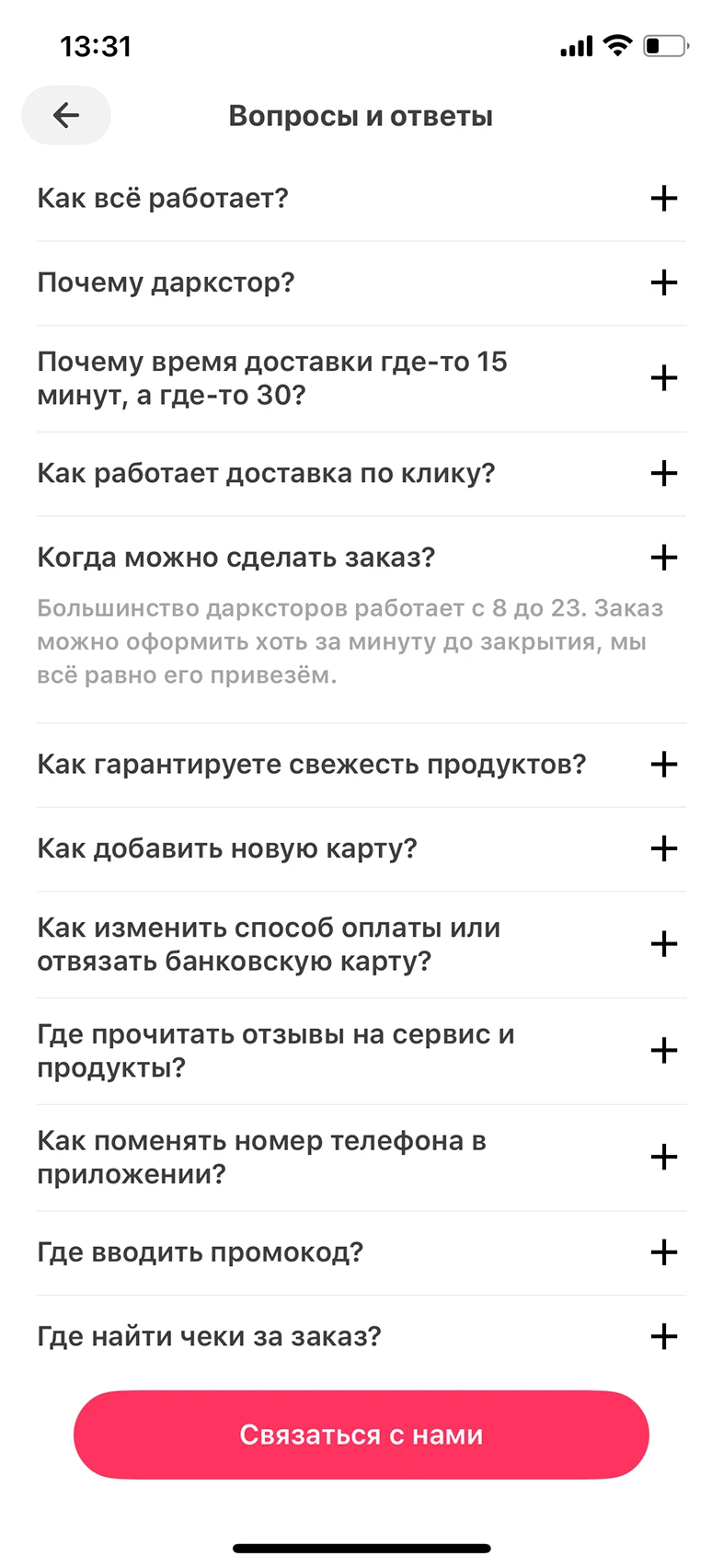The width and height of the screenshot is (723, 1568).
Task: Expand "Как поменять номер телефона в приложении?"
Action: pyautogui.click(x=663, y=1158)
